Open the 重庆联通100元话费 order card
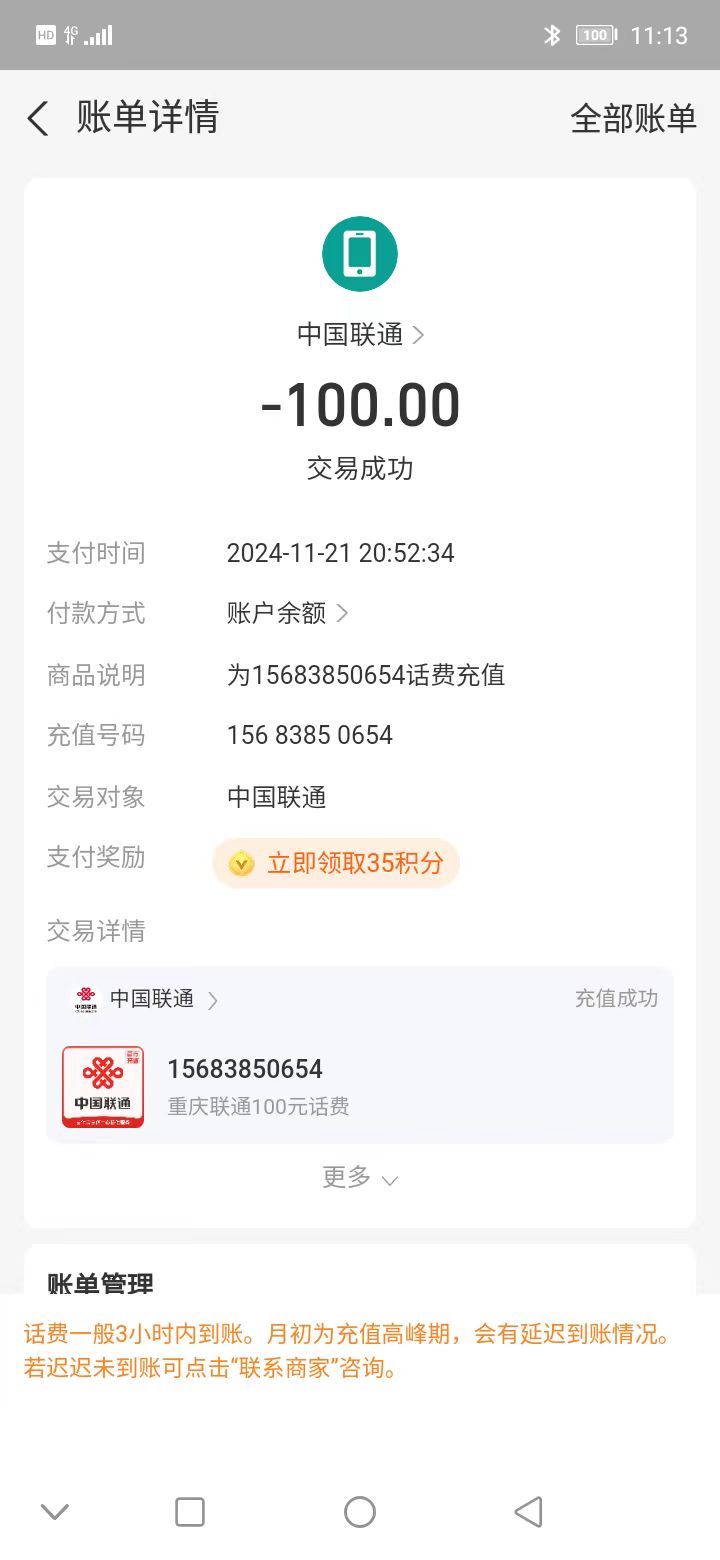The height and width of the screenshot is (1560, 720). 360,1087
